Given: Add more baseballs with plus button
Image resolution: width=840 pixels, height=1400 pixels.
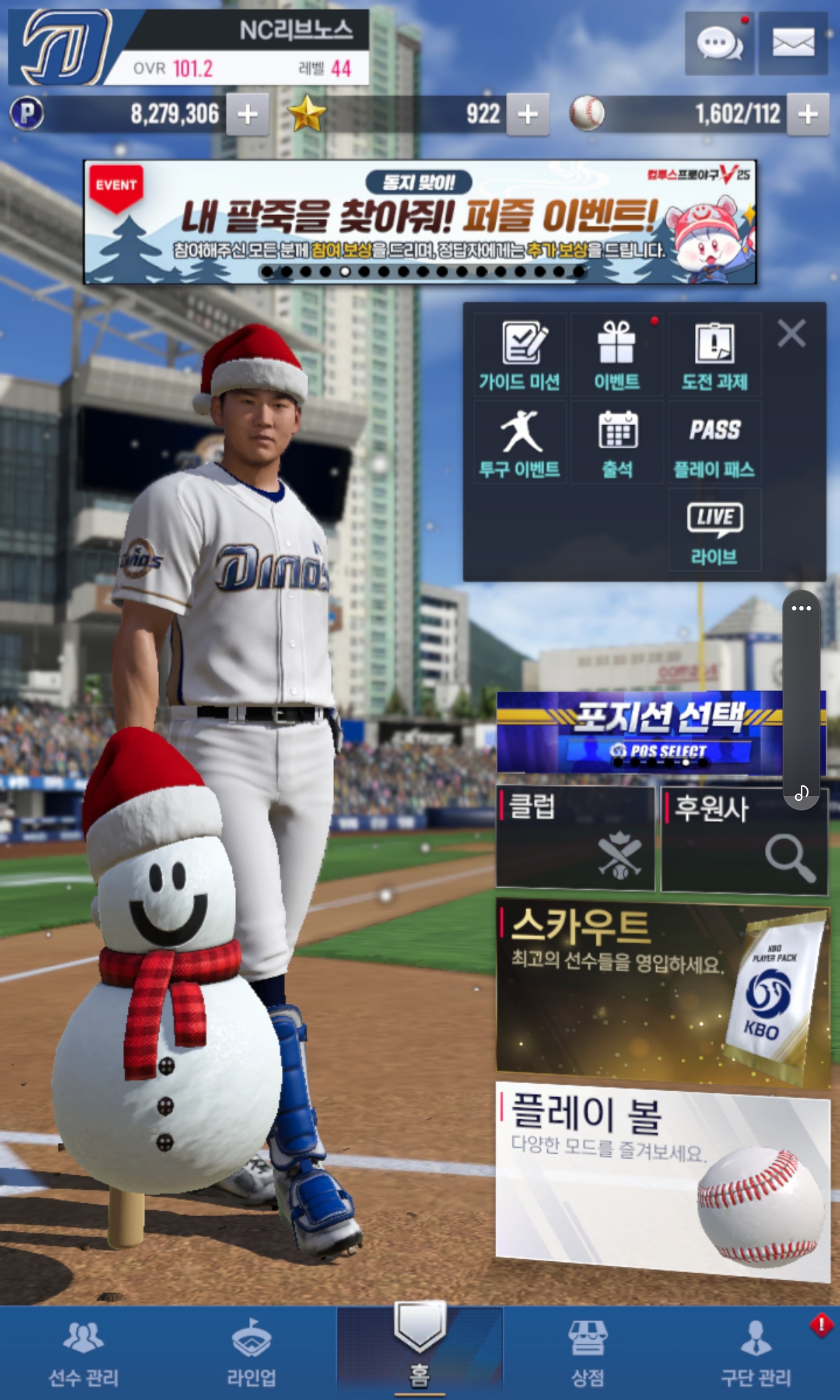Looking at the screenshot, I should tap(808, 114).
